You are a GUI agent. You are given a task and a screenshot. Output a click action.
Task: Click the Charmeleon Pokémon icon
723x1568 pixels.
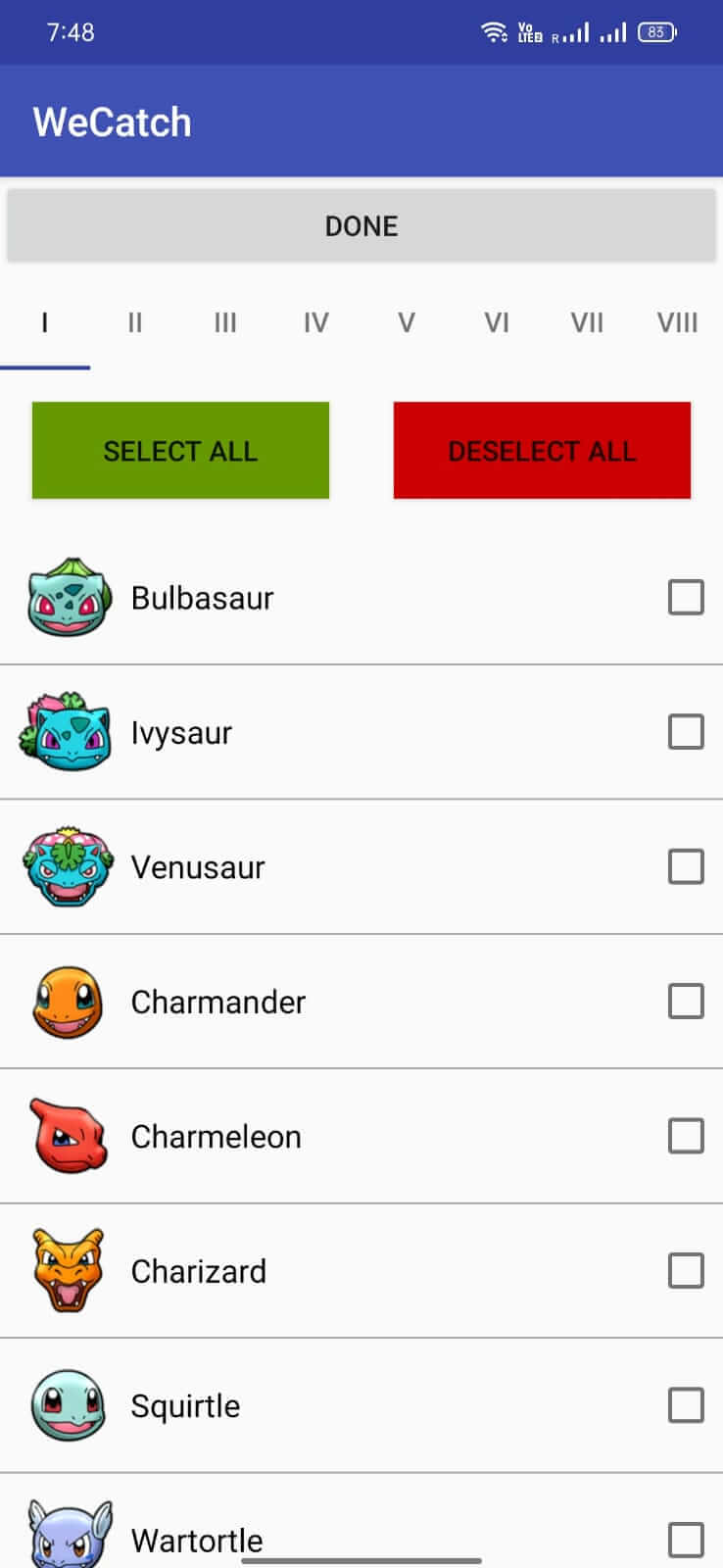coord(68,1136)
